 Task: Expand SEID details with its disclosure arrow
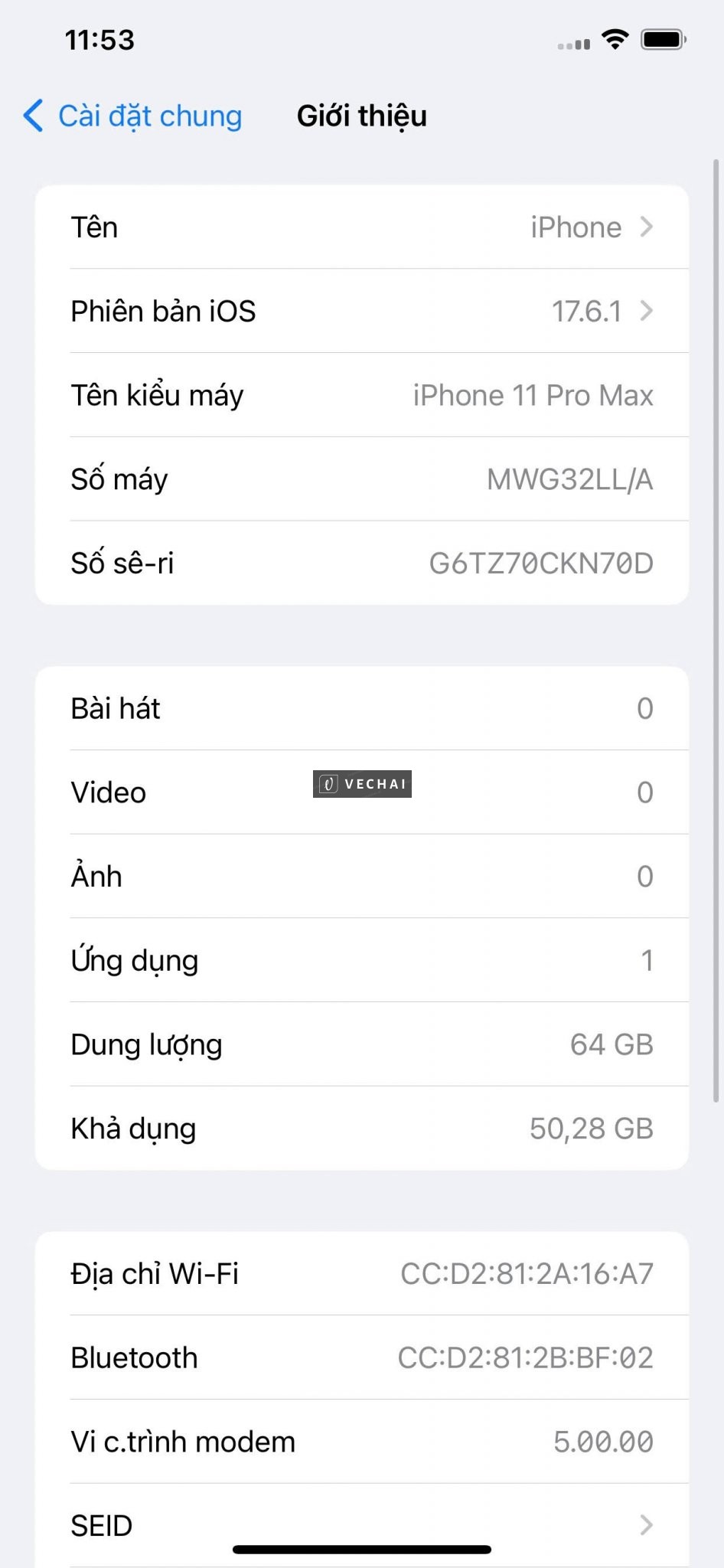[645, 1525]
